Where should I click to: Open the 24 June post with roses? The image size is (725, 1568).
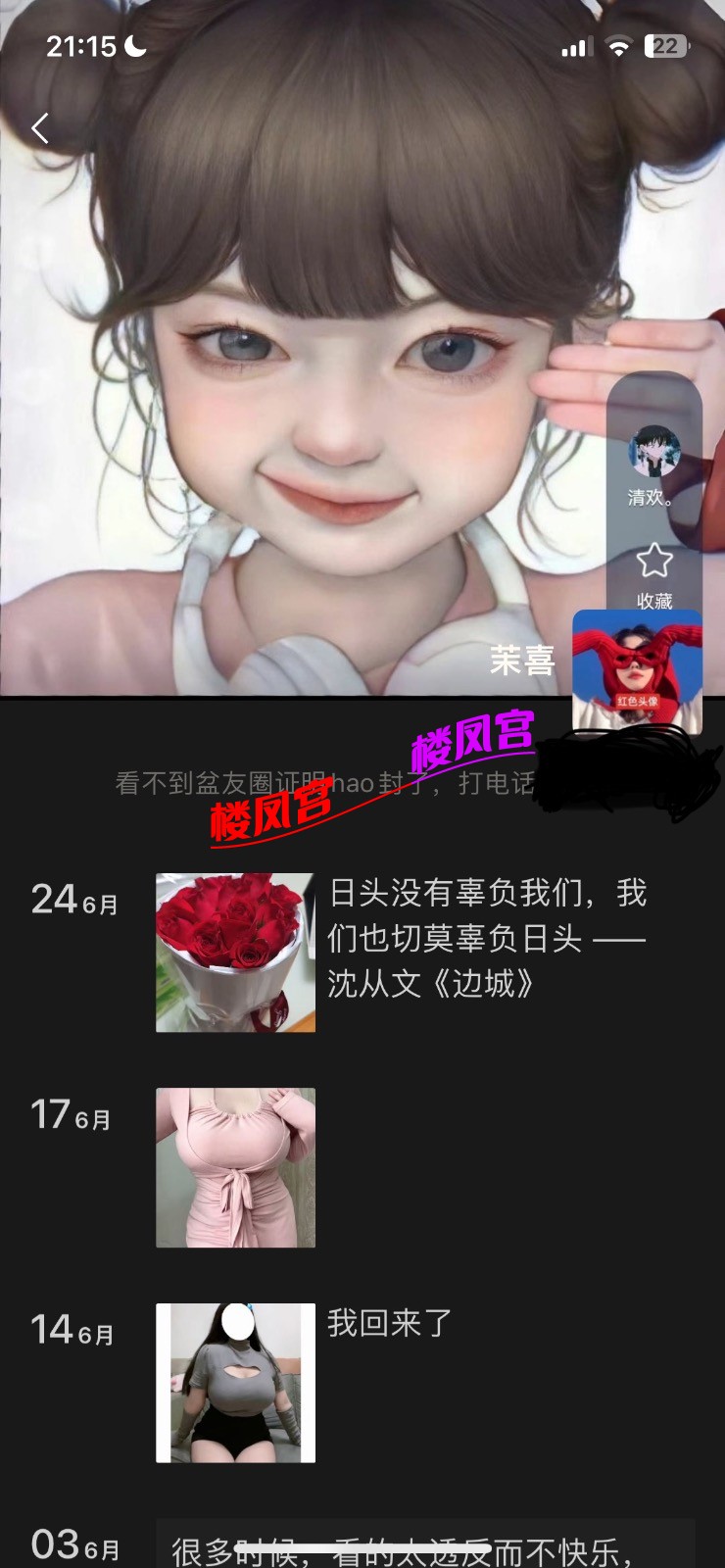tap(235, 952)
